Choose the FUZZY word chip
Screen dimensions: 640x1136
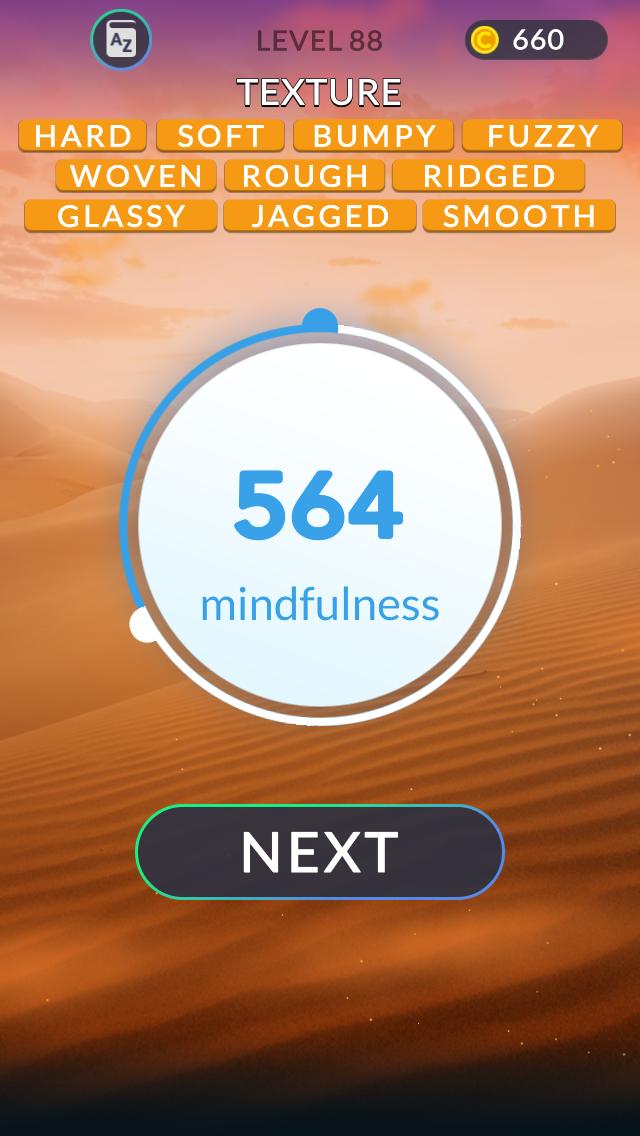point(542,135)
